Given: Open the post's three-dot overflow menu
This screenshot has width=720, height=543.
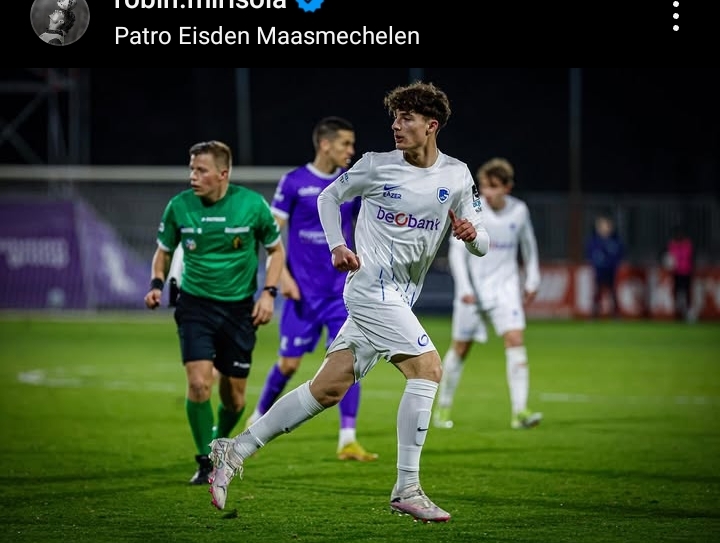Looking at the screenshot, I should pyautogui.click(x=676, y=15).
